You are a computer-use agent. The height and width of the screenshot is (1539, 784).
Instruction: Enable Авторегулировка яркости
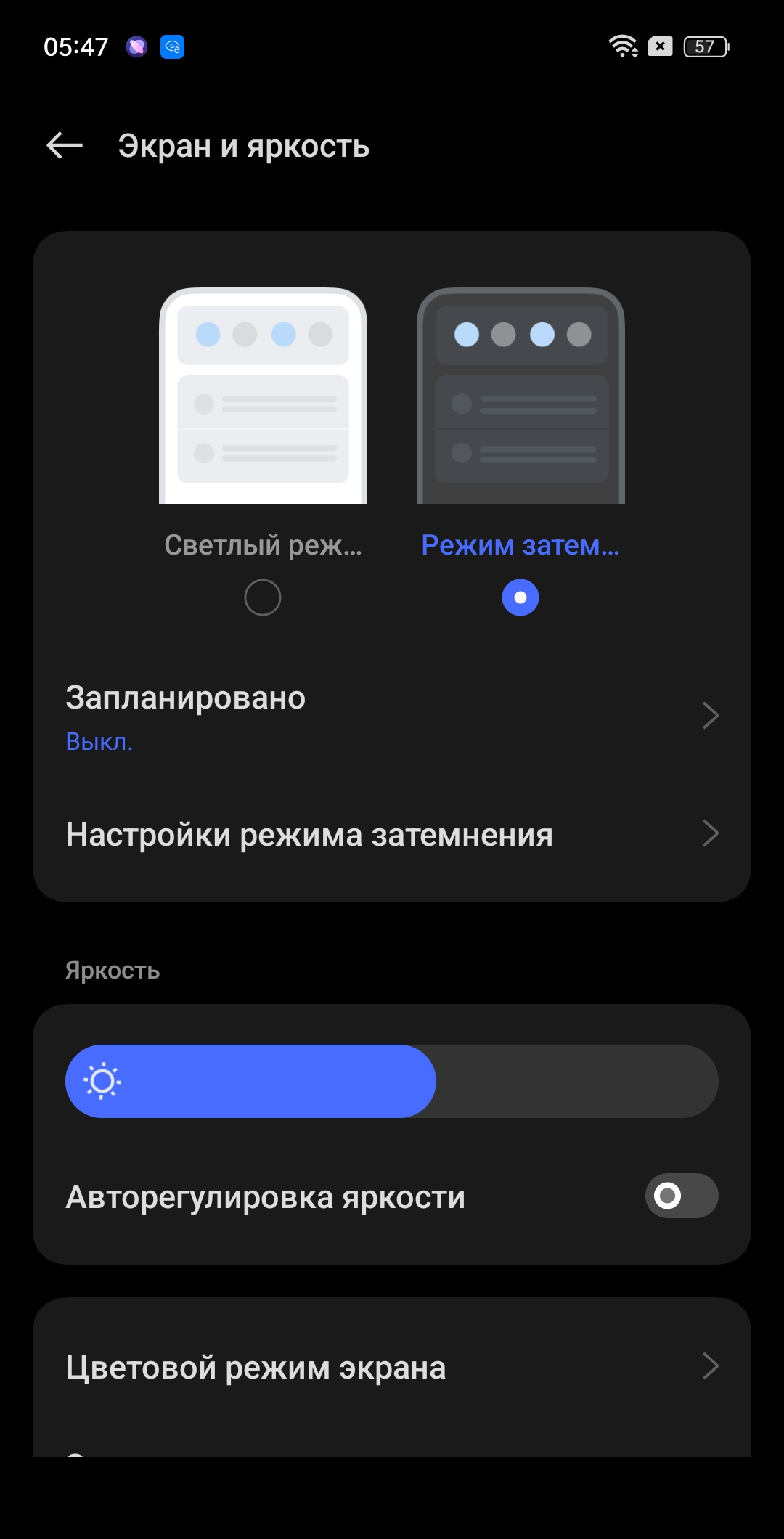[x=681, y=1196]
